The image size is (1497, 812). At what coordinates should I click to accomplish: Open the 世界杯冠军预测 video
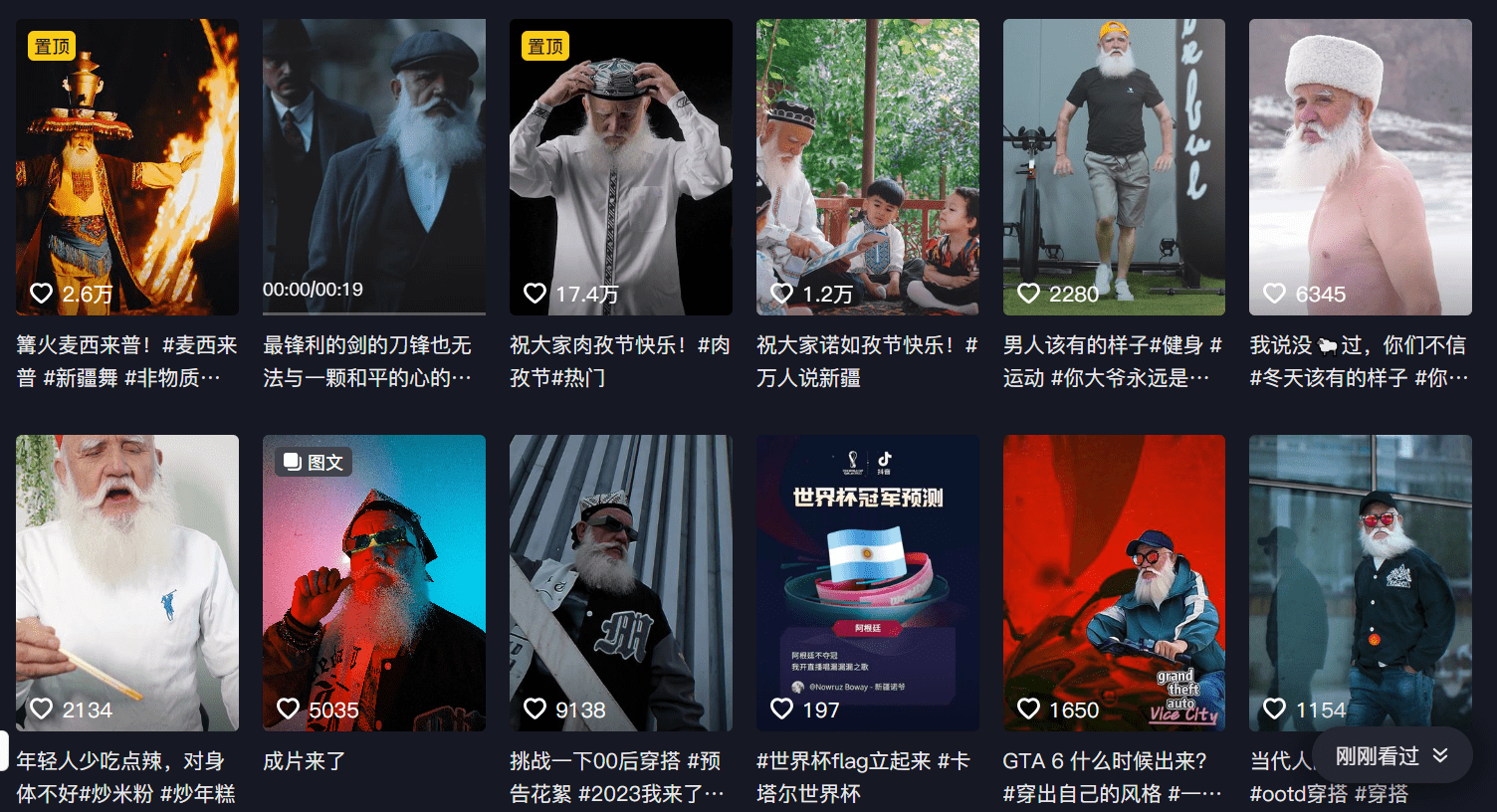(x=868, y=583)
